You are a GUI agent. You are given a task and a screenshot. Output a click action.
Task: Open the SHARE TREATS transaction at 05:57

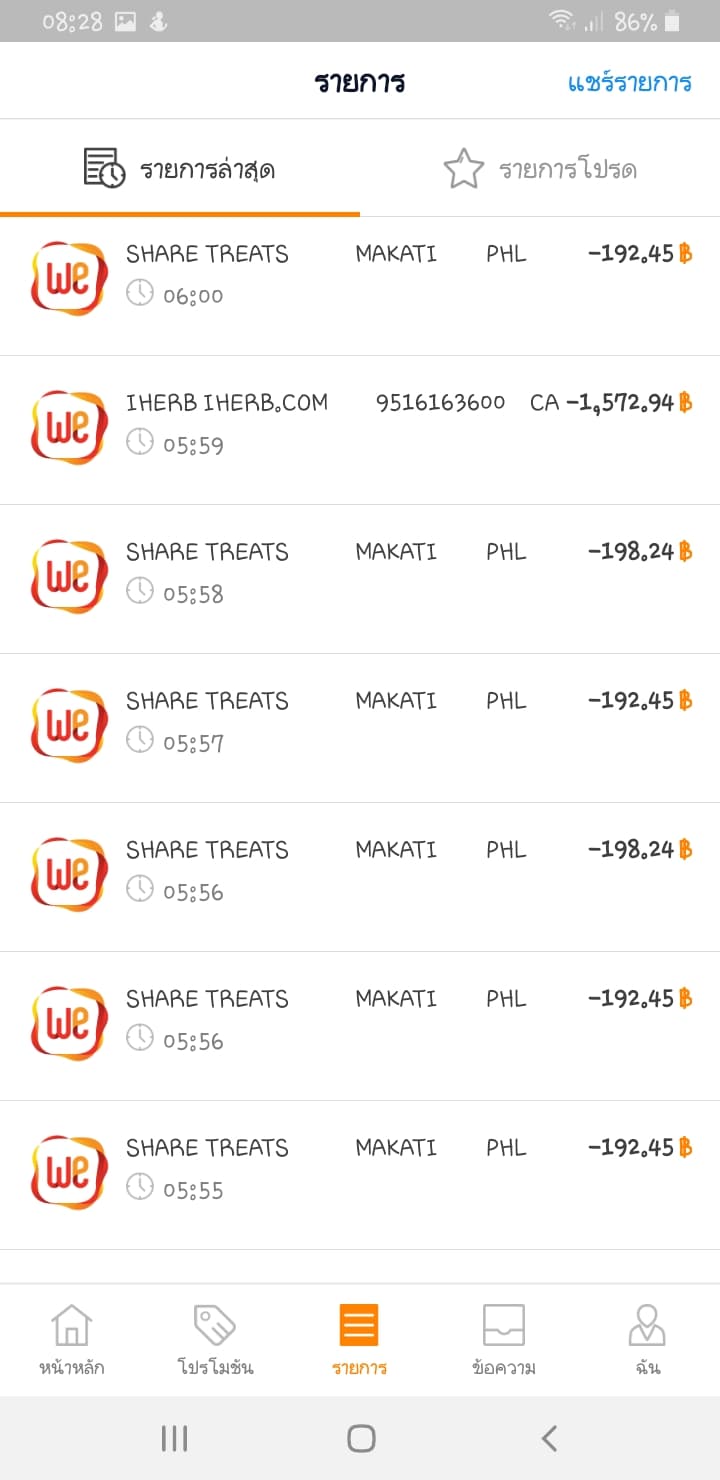pyautogui.click(x=360, y=728)
